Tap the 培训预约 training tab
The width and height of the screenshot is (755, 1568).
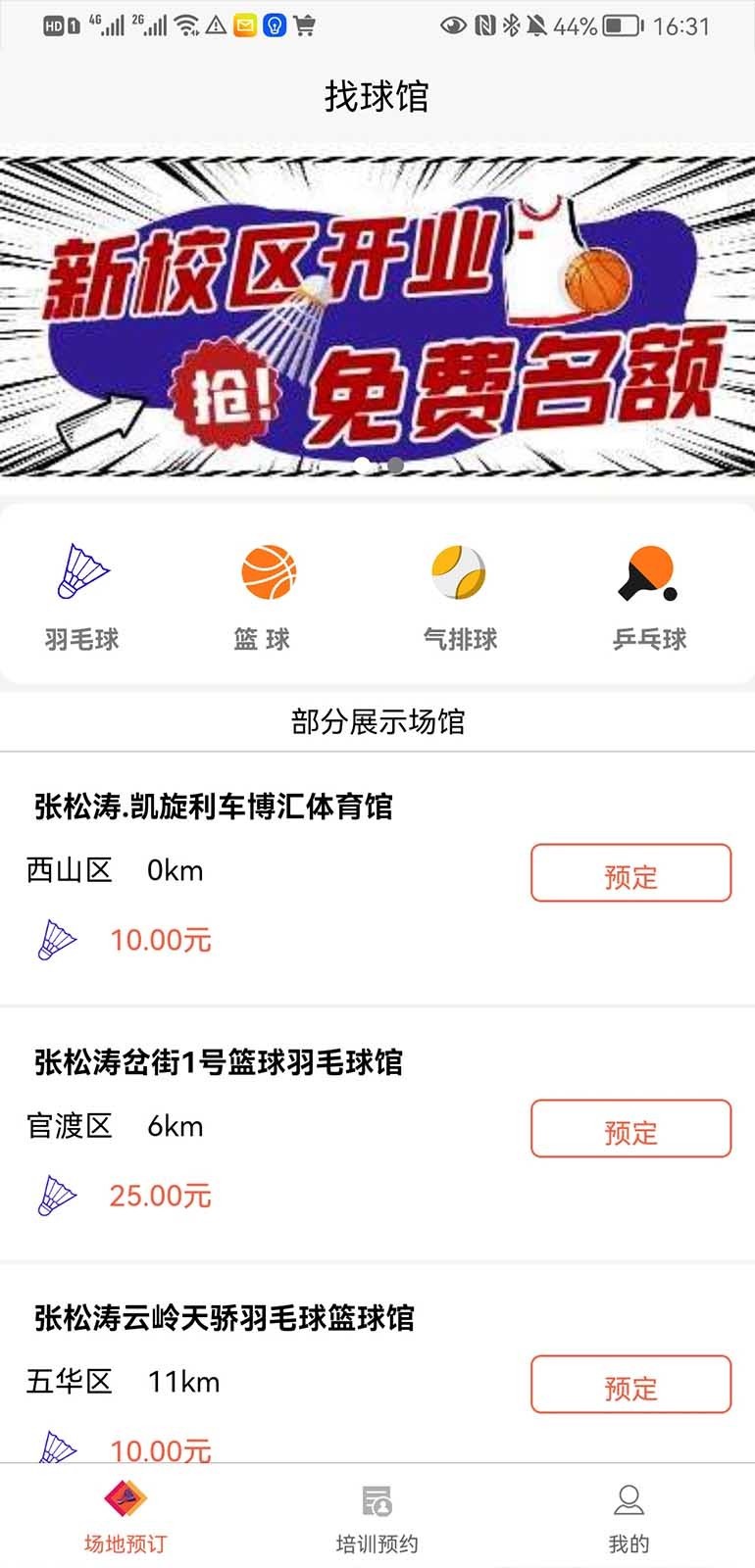pyautogui.click(x=377, y=1514)
